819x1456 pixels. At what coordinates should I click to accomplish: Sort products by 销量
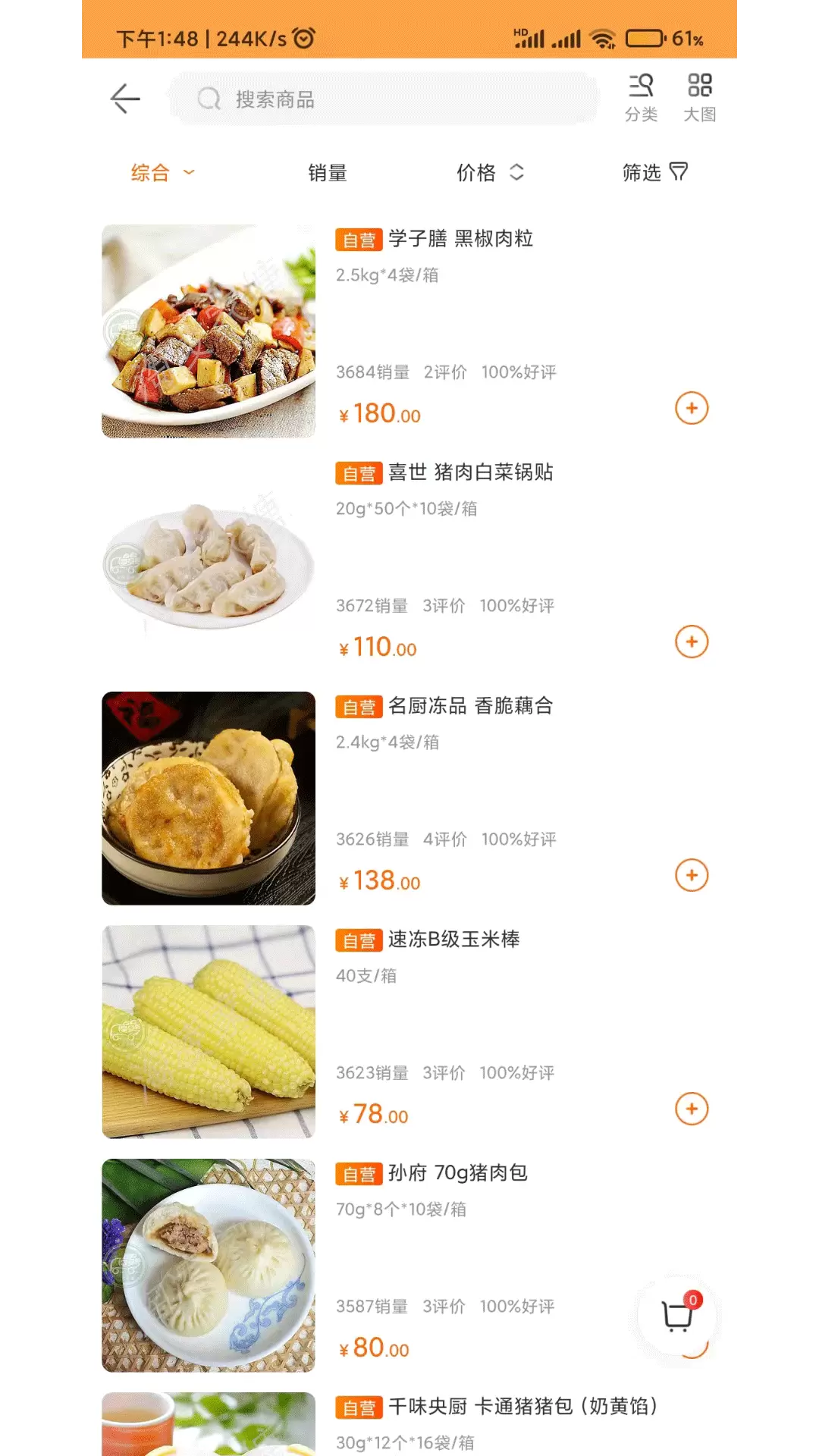[328, 173]
